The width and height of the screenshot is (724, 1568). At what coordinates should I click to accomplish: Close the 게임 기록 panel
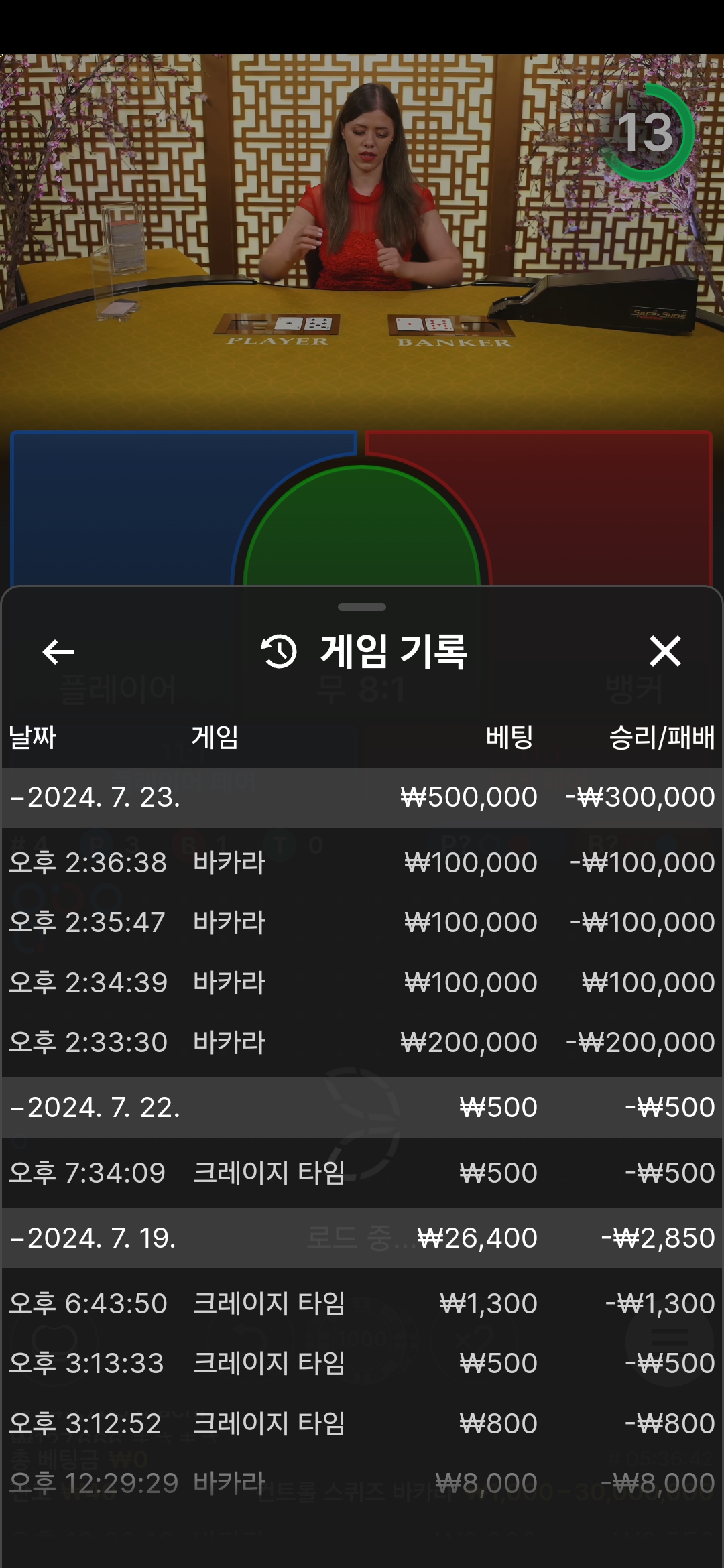(665, 651)
